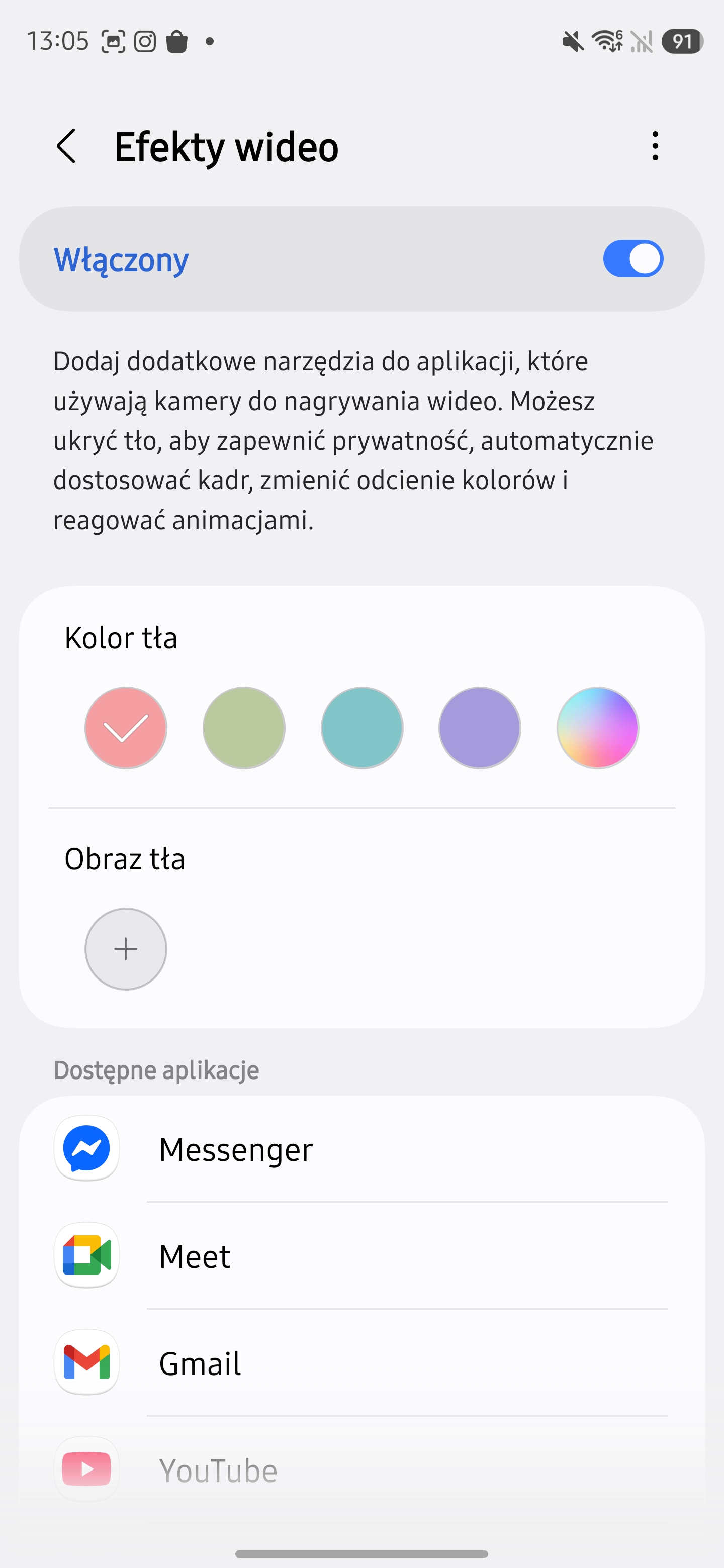Choose the green background color
Viewport: 724px width, 1568px height.
pos(243,728)
